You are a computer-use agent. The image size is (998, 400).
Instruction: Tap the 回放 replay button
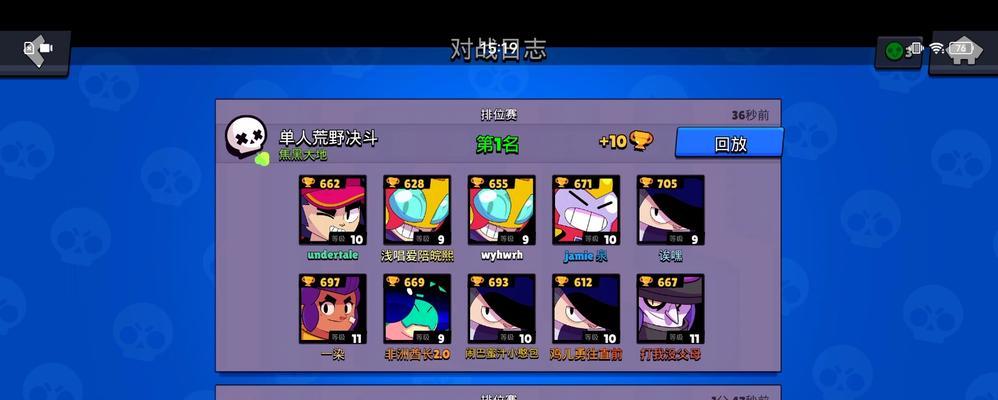coord(729,142)
